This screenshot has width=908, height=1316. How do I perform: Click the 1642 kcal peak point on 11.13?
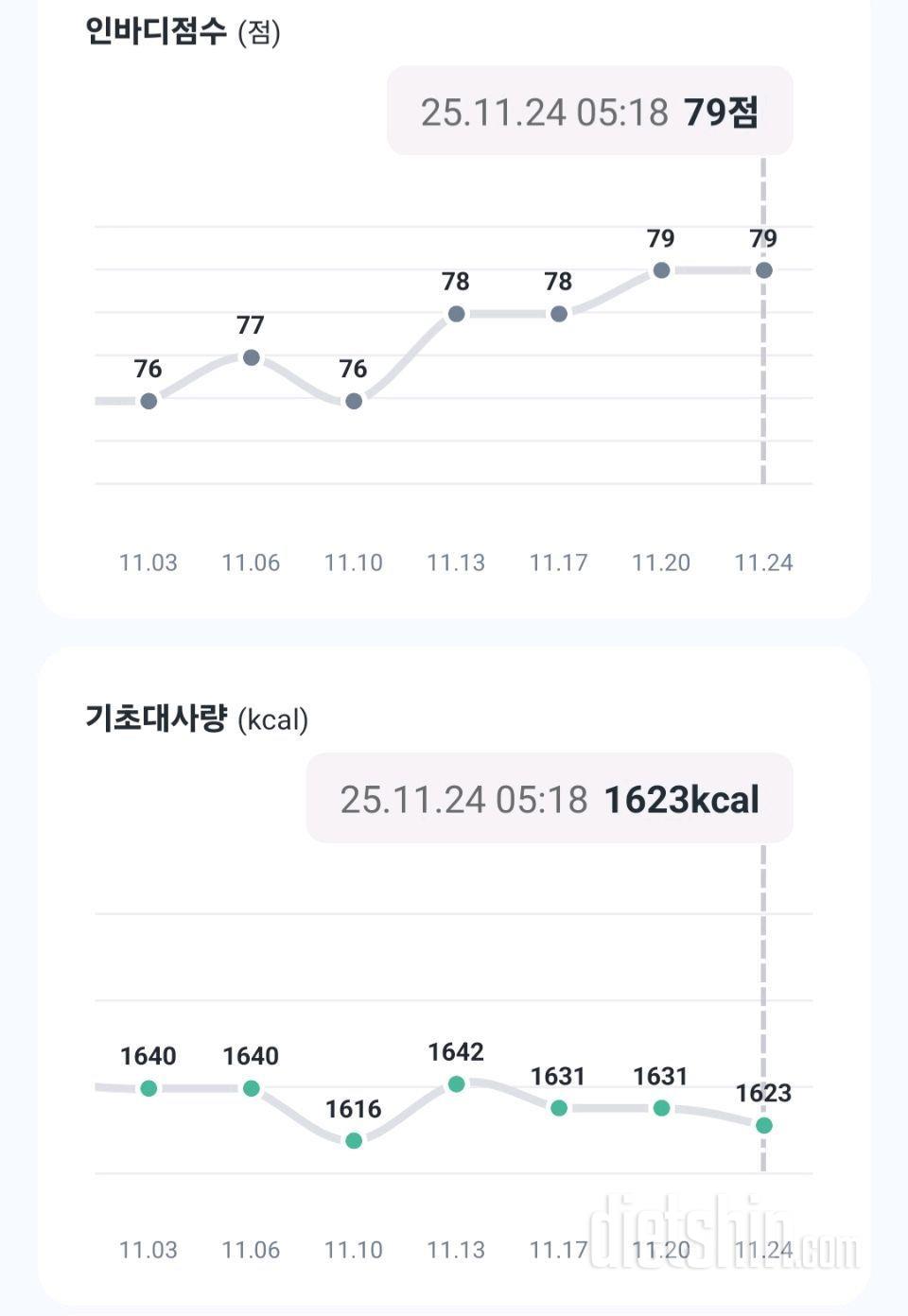(456, 1083)
